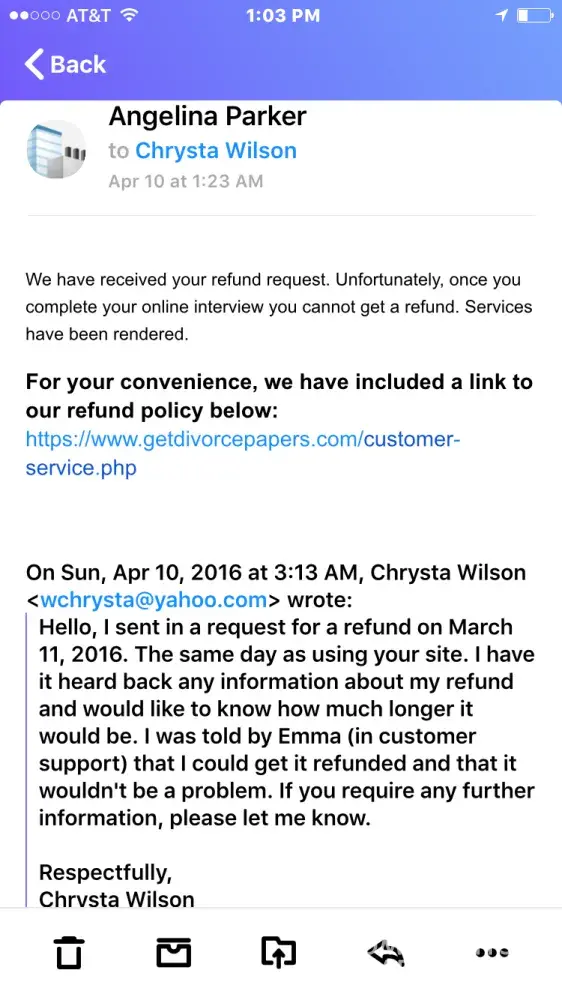
Task: Move this email to a folder
Action: [x=279, y=953]
